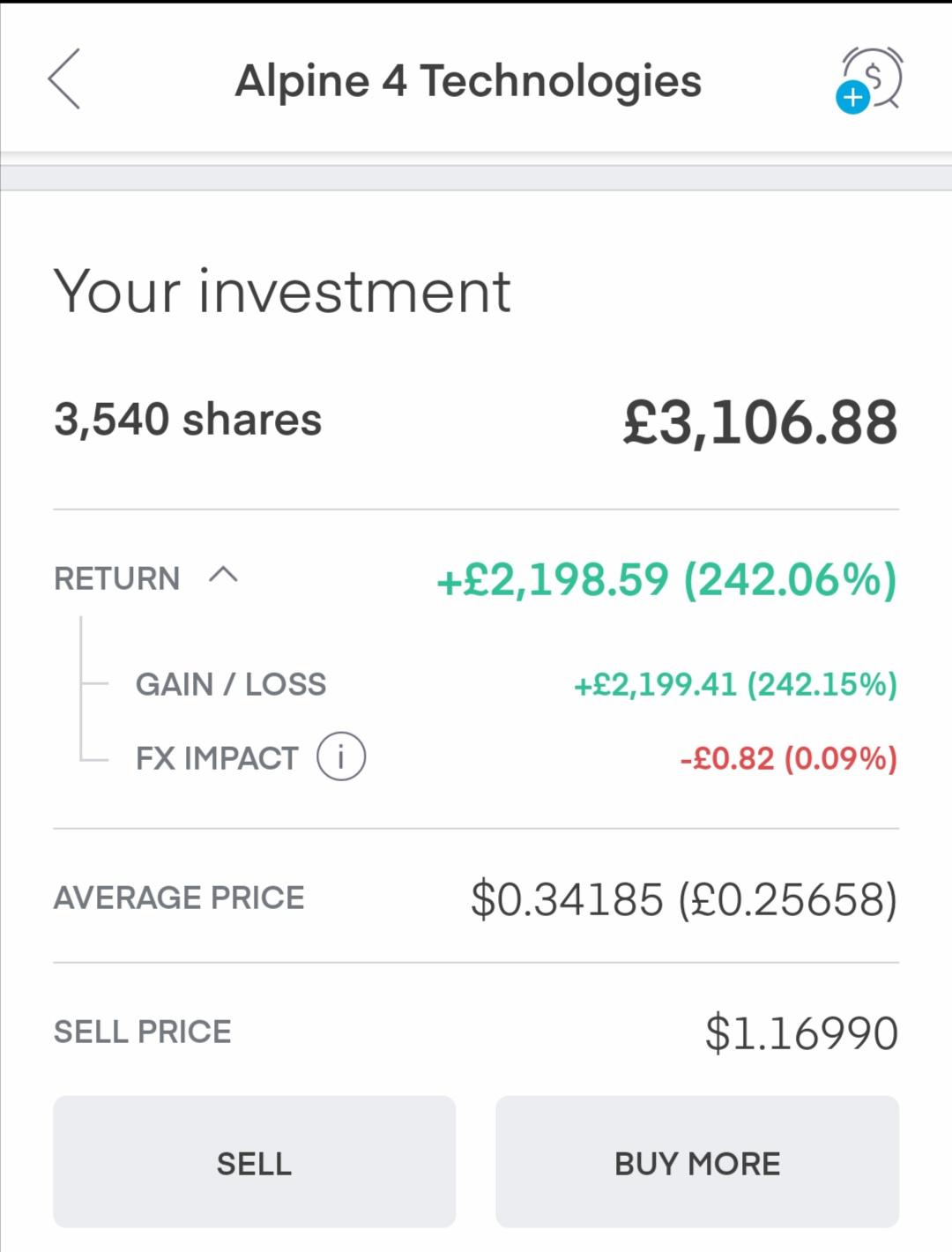Select the FX IMPACT breakdown row
This screenshot has width=952, height=1252.
217,756
